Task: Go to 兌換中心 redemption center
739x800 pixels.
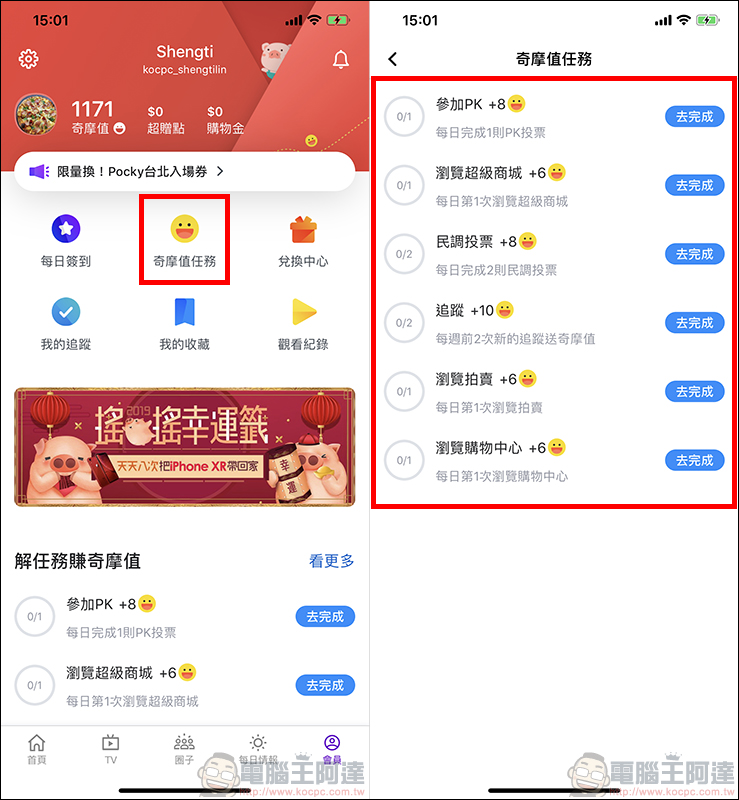Action: point(303,241)
